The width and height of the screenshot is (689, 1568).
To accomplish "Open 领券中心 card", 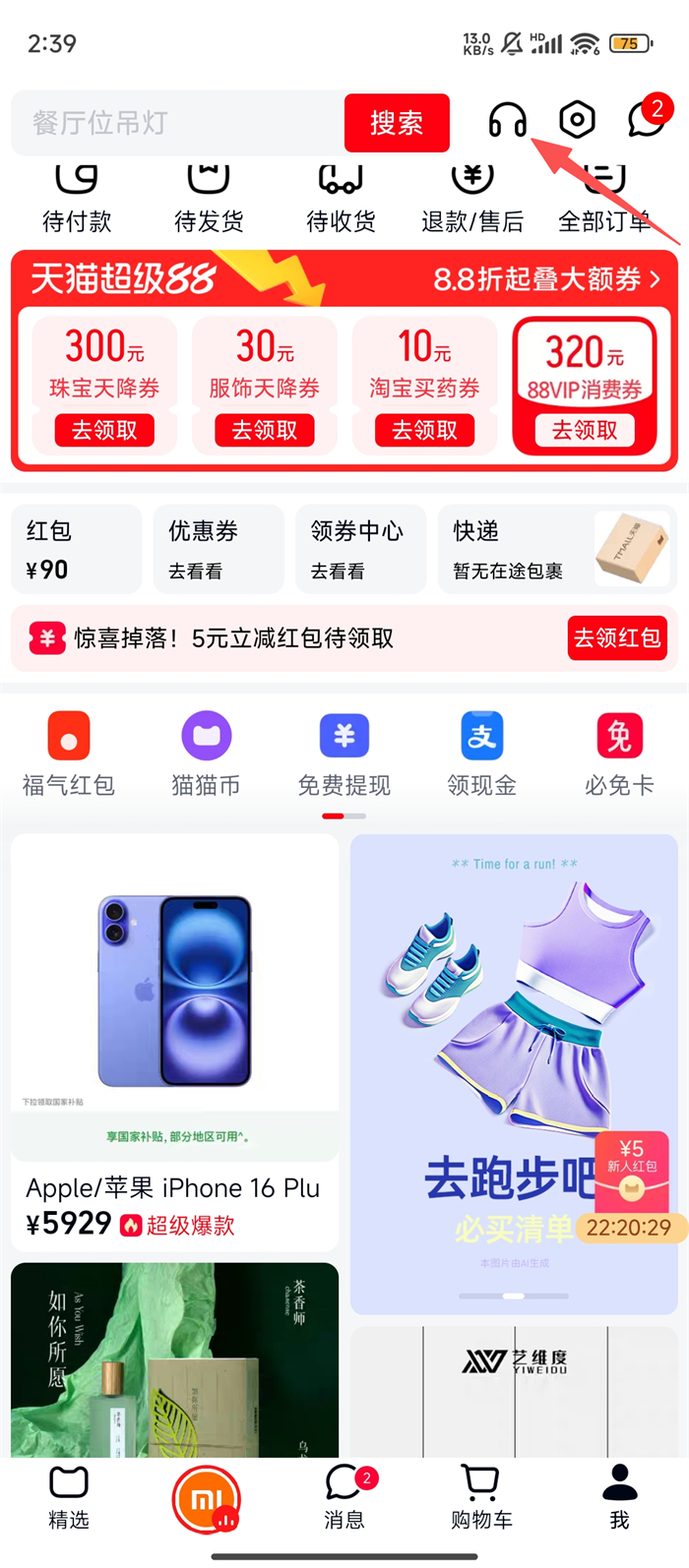I will coord(360,549).
